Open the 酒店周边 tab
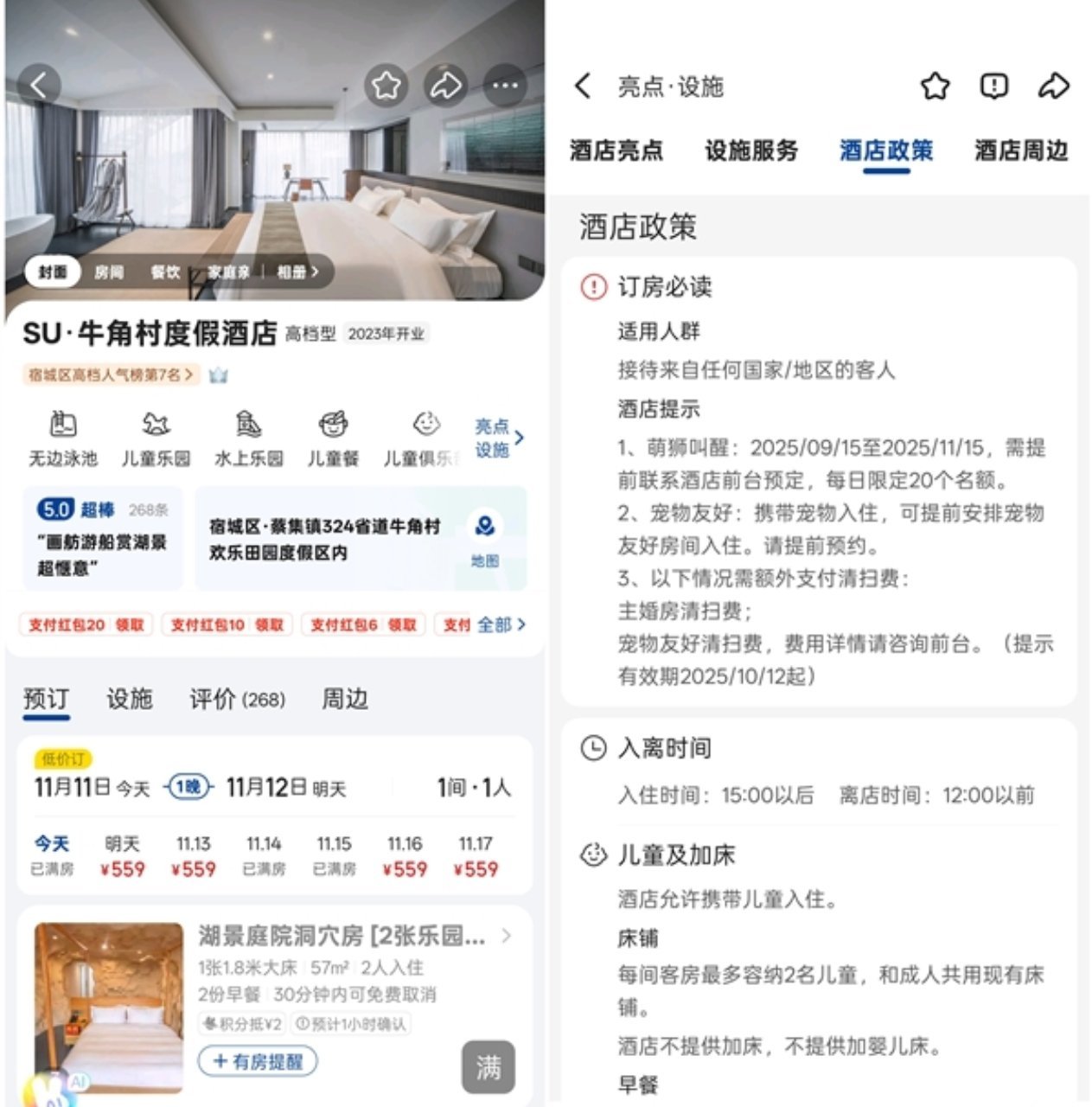1092x1107 pixels. pos(1020,150)
